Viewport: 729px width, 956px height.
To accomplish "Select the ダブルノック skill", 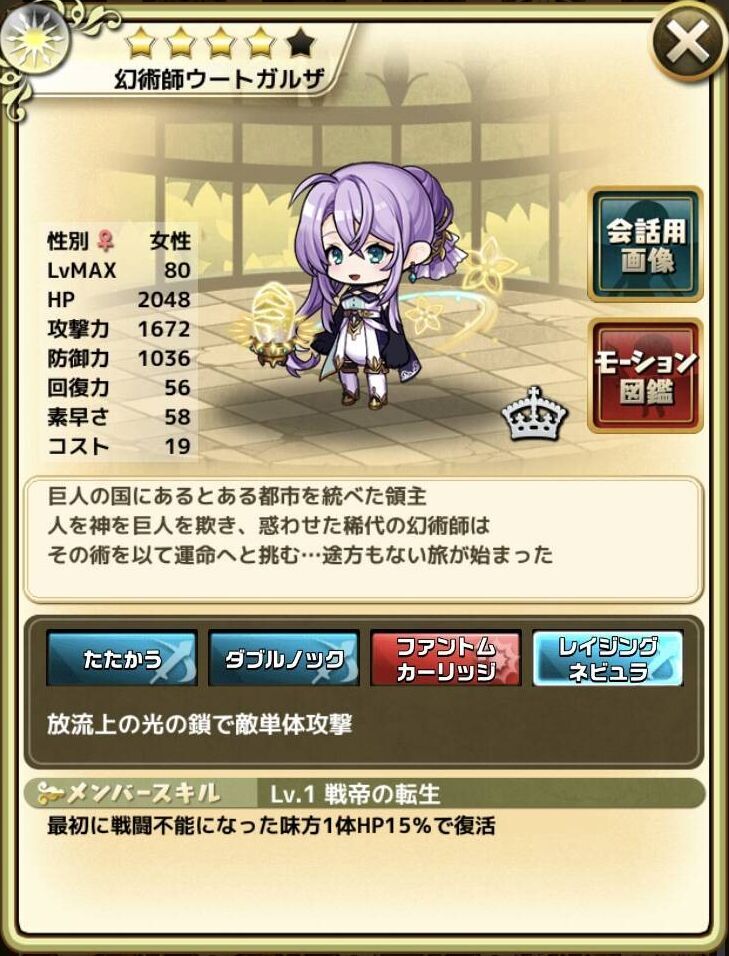I will pyautogui.click(x=284, y=659).
